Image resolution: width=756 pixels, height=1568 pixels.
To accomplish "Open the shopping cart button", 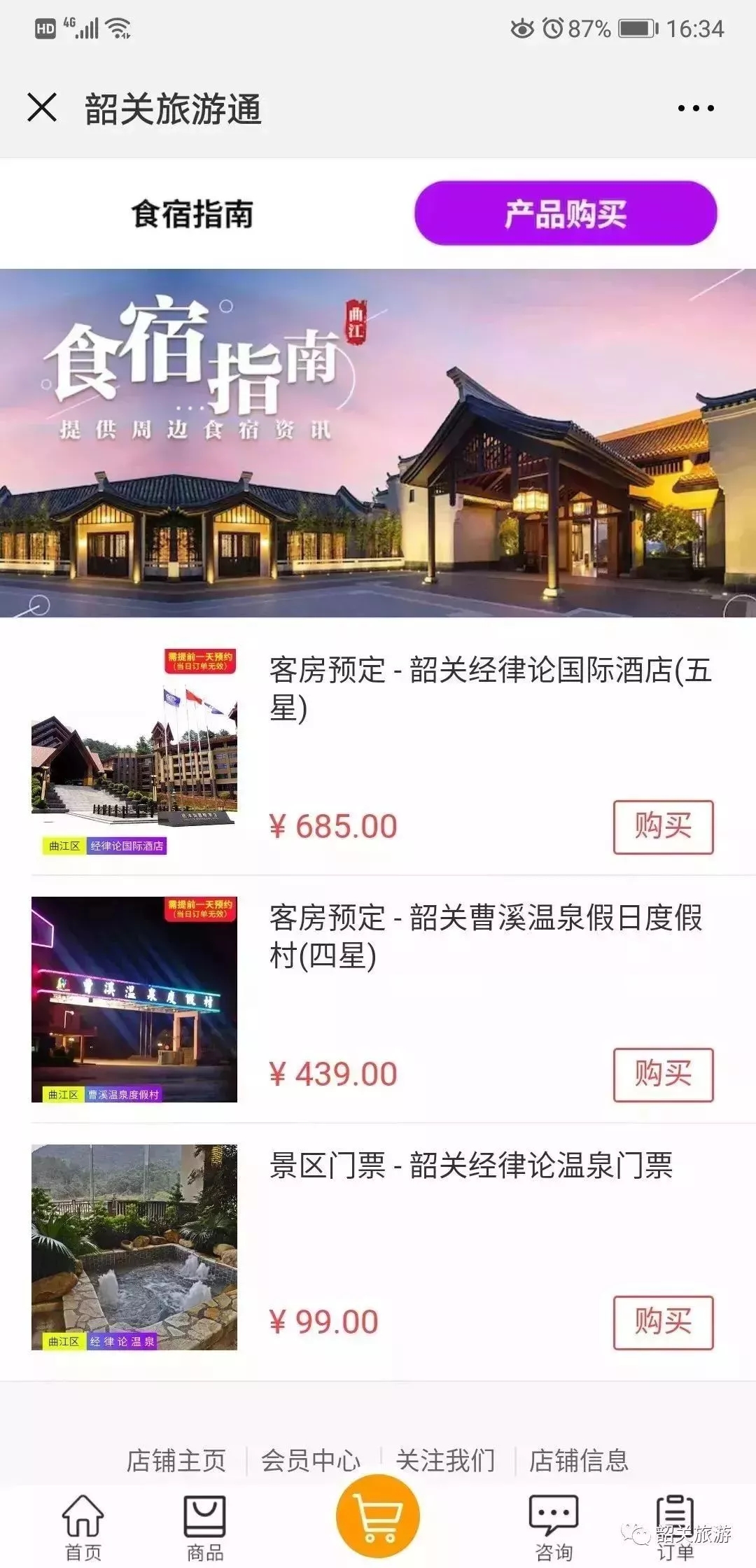I will (x=378, y=1516).
